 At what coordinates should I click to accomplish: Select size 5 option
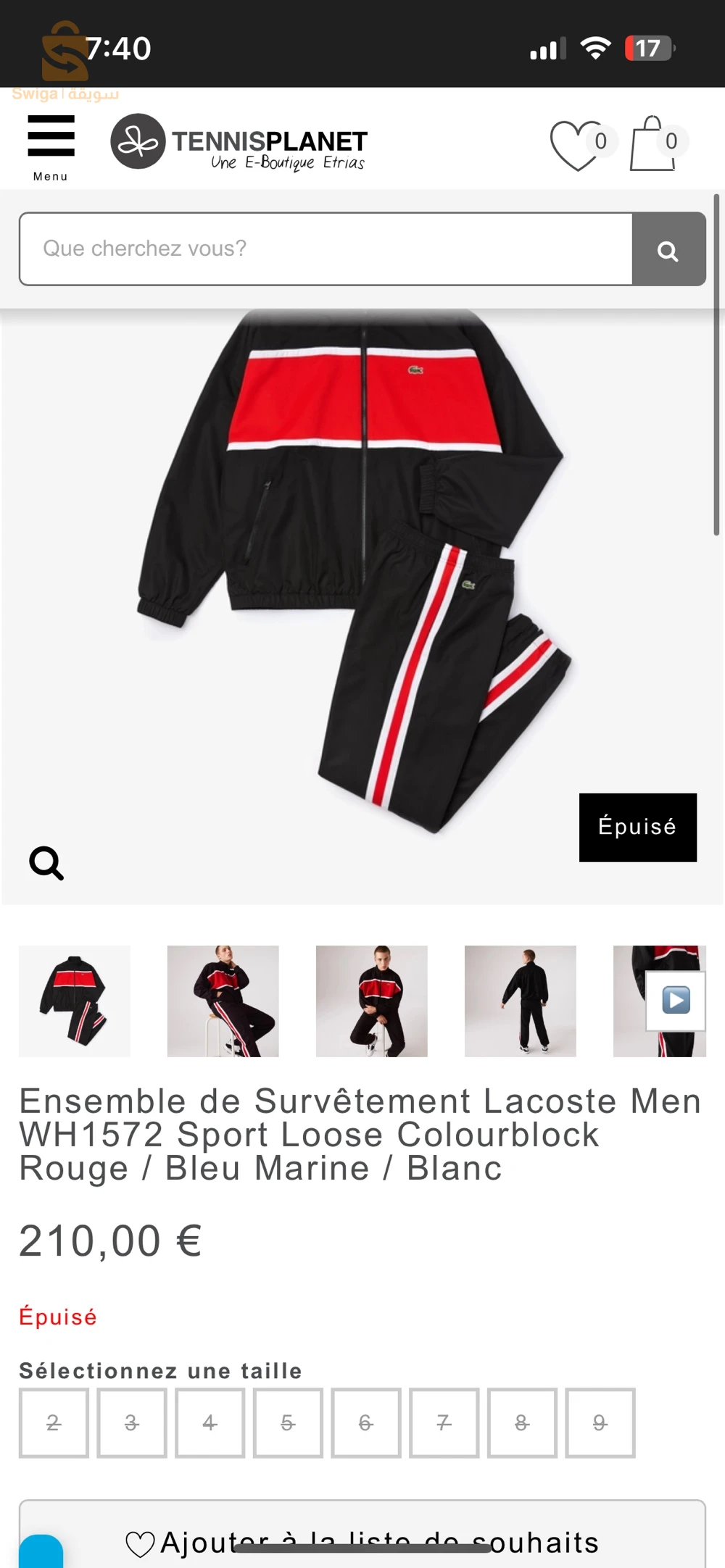tap(288, 1421)
